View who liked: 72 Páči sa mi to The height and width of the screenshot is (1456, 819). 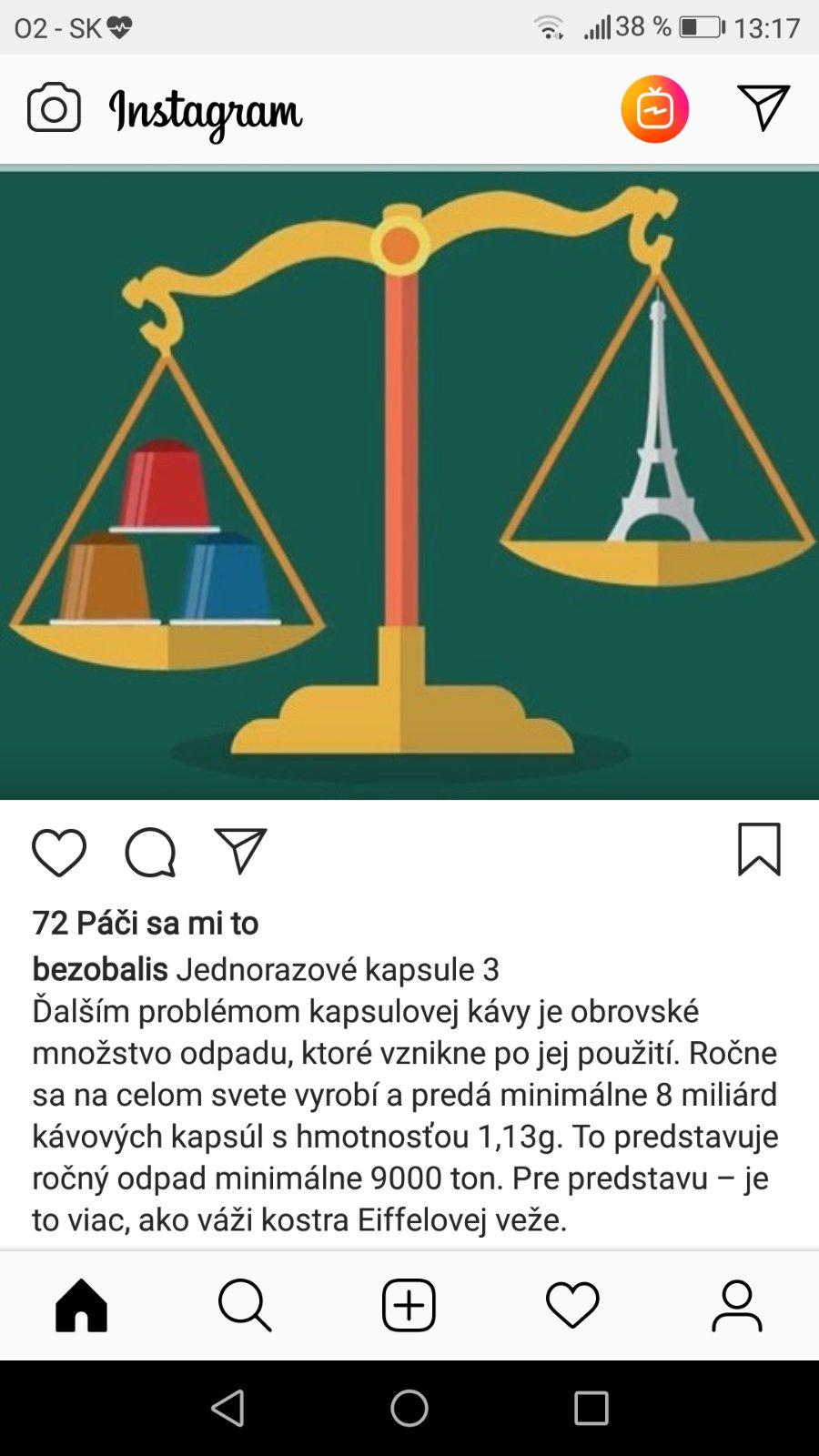[x=146, y=923]
